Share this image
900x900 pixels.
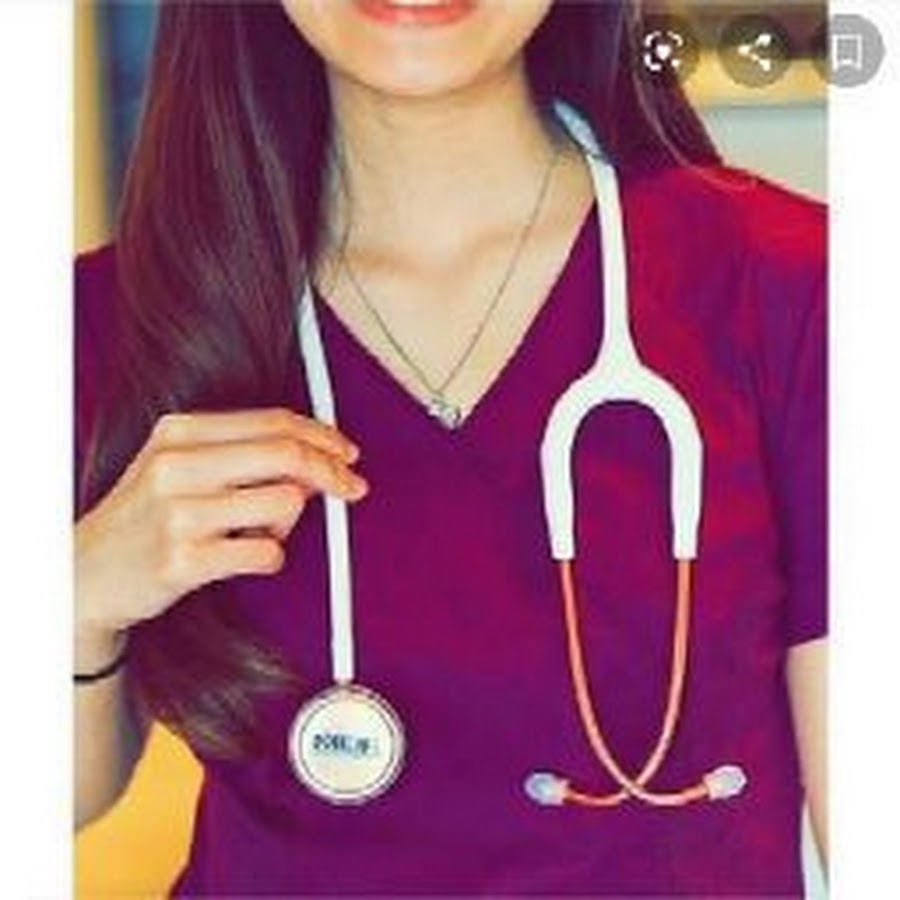755,52
